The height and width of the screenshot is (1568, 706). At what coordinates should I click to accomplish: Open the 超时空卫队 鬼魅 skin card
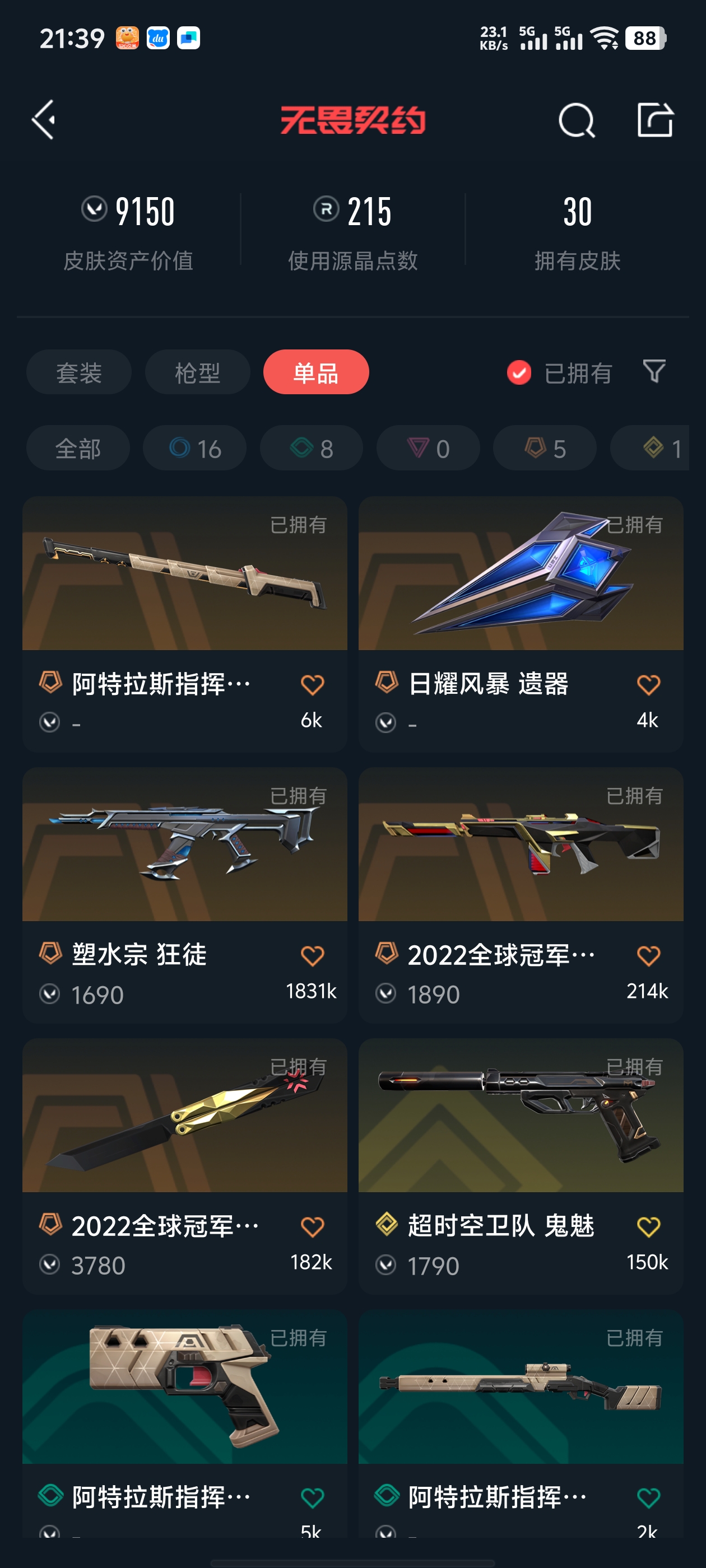point(520,1116)
